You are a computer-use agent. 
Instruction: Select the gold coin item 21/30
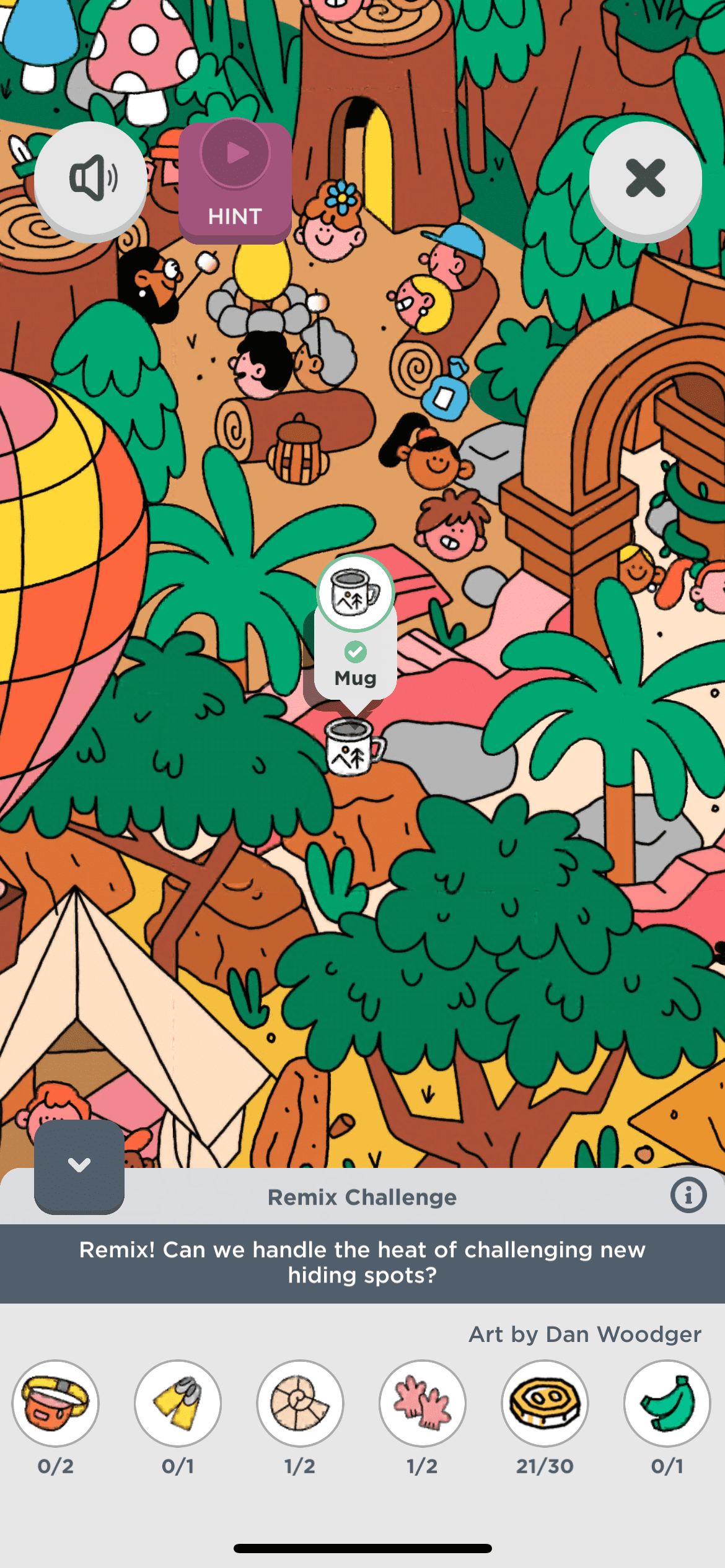point(545,1402)
